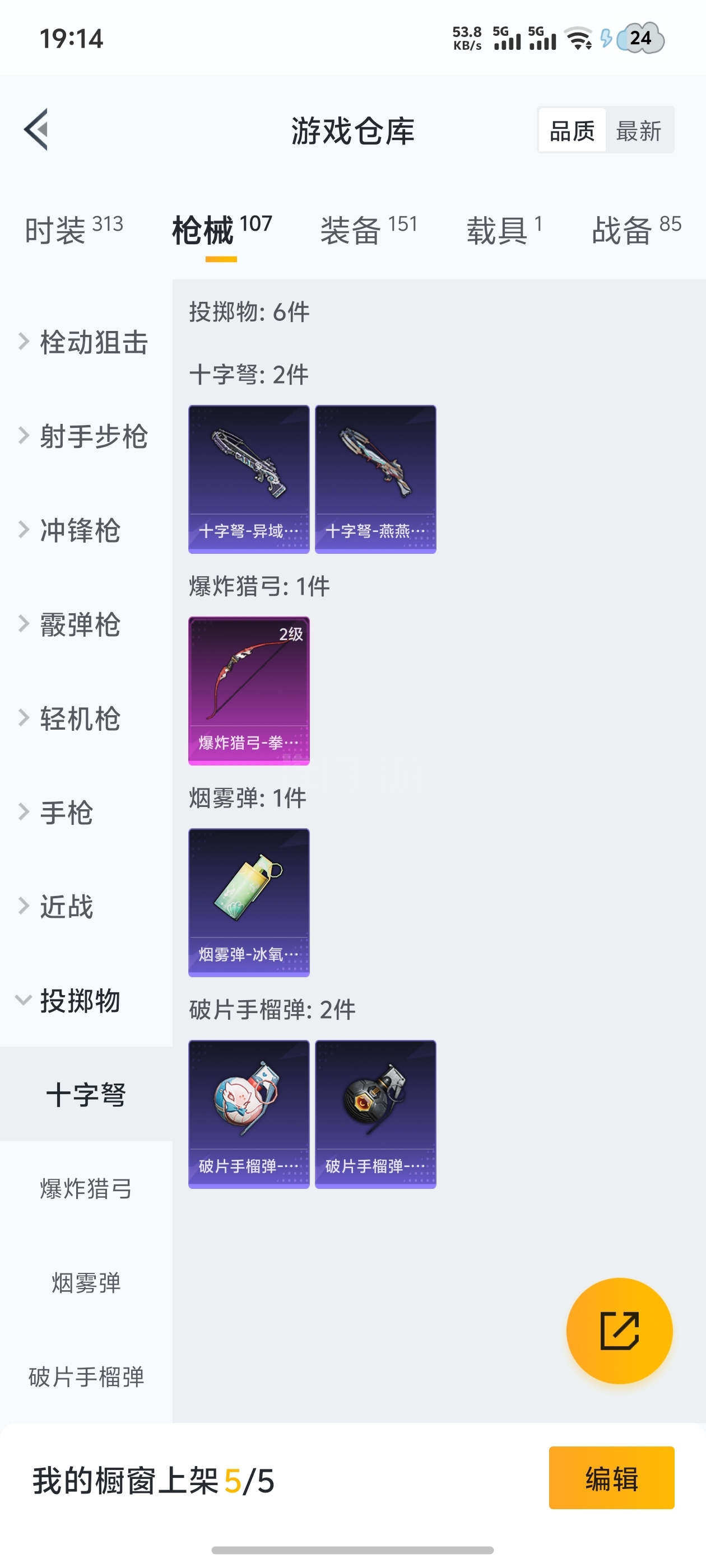Switch to the 装备 tab
The image size is (706, 1568).
point(368,230)
